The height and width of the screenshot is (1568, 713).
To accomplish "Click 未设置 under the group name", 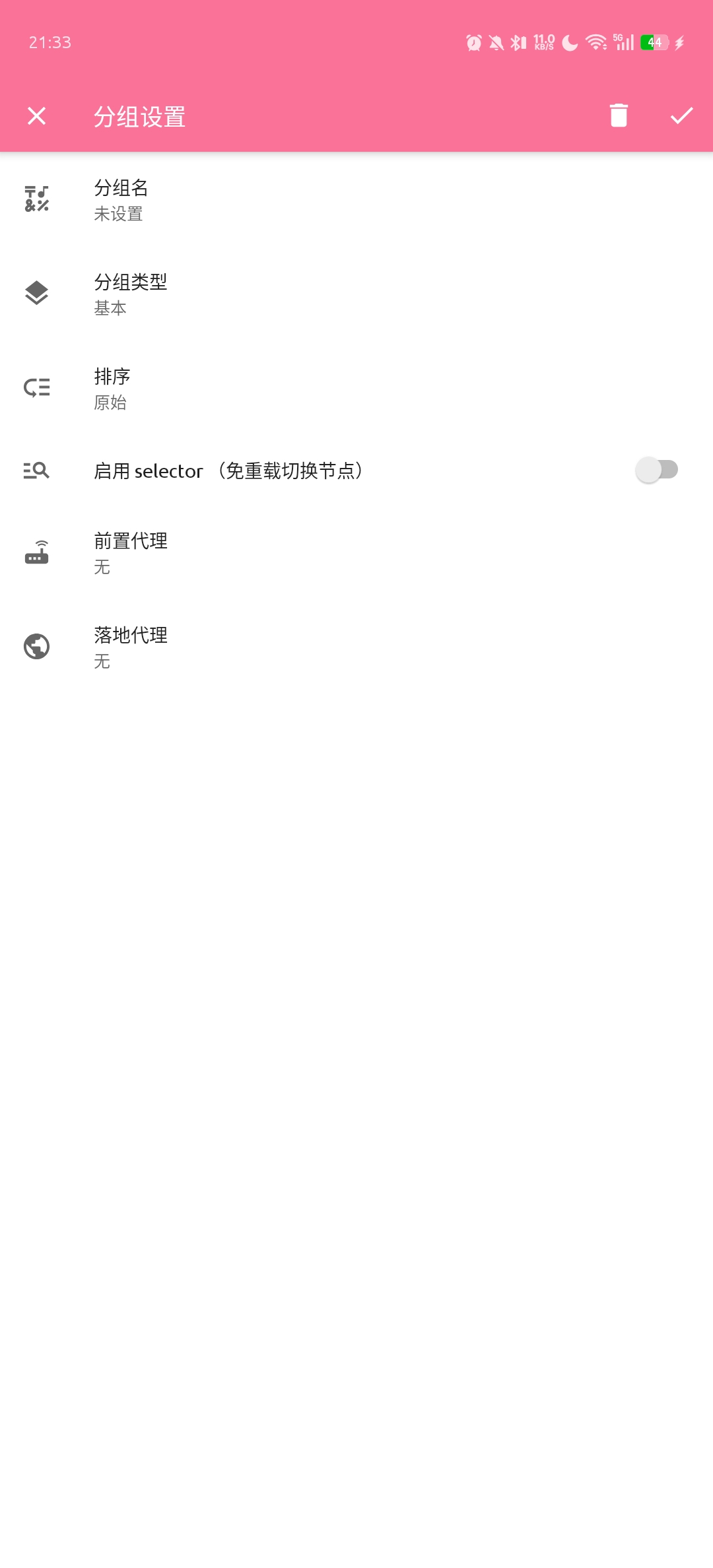I will [x=119, y=214].
